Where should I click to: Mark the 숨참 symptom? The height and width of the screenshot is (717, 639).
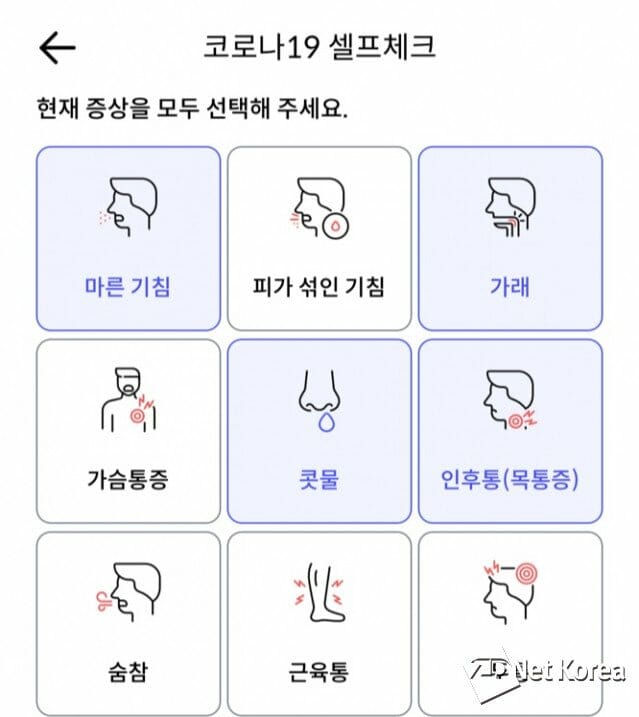(127, 623)
